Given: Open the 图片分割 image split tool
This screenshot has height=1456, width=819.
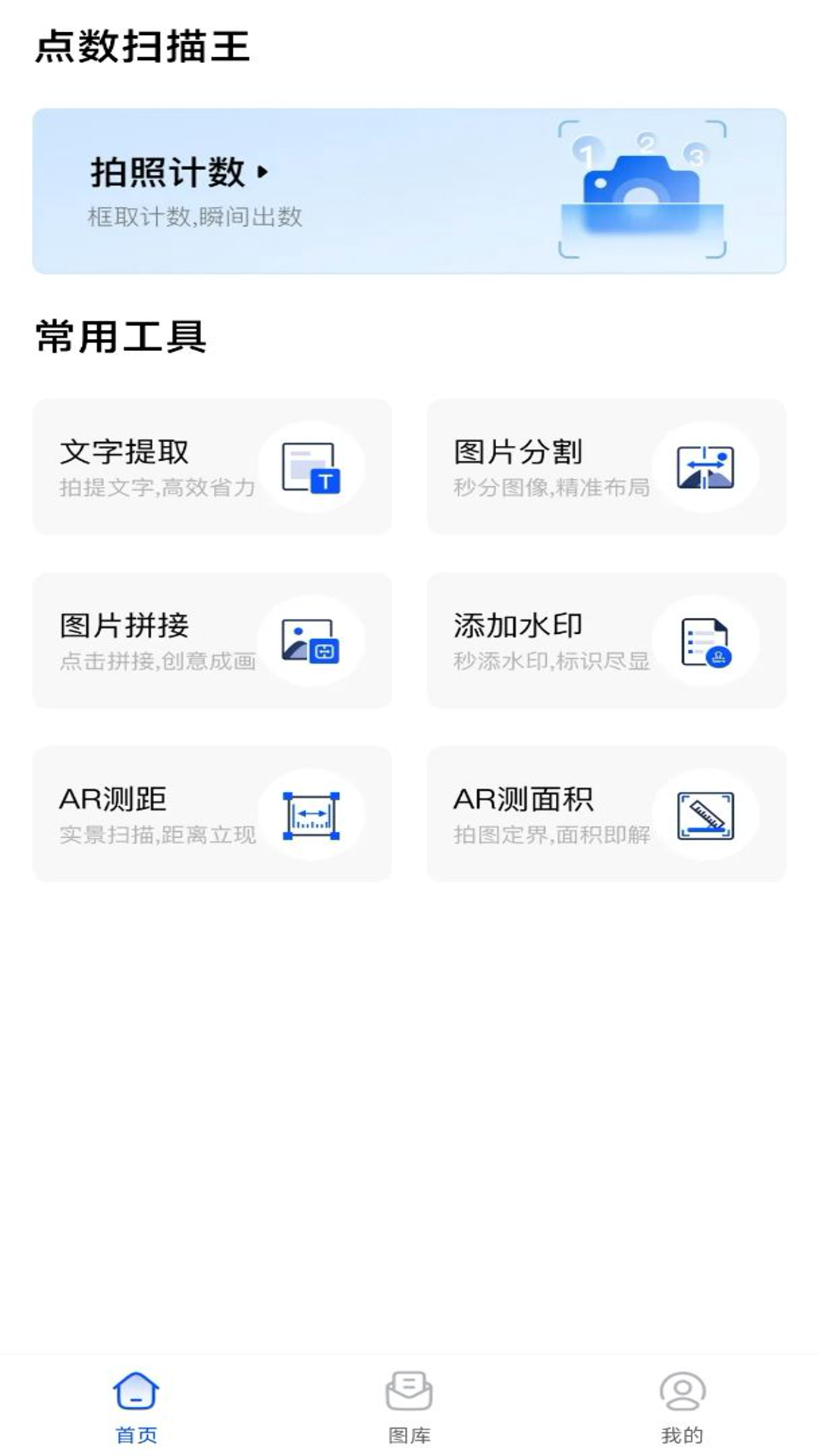Looking at the screenshot, I should click(x=606, y=467).
